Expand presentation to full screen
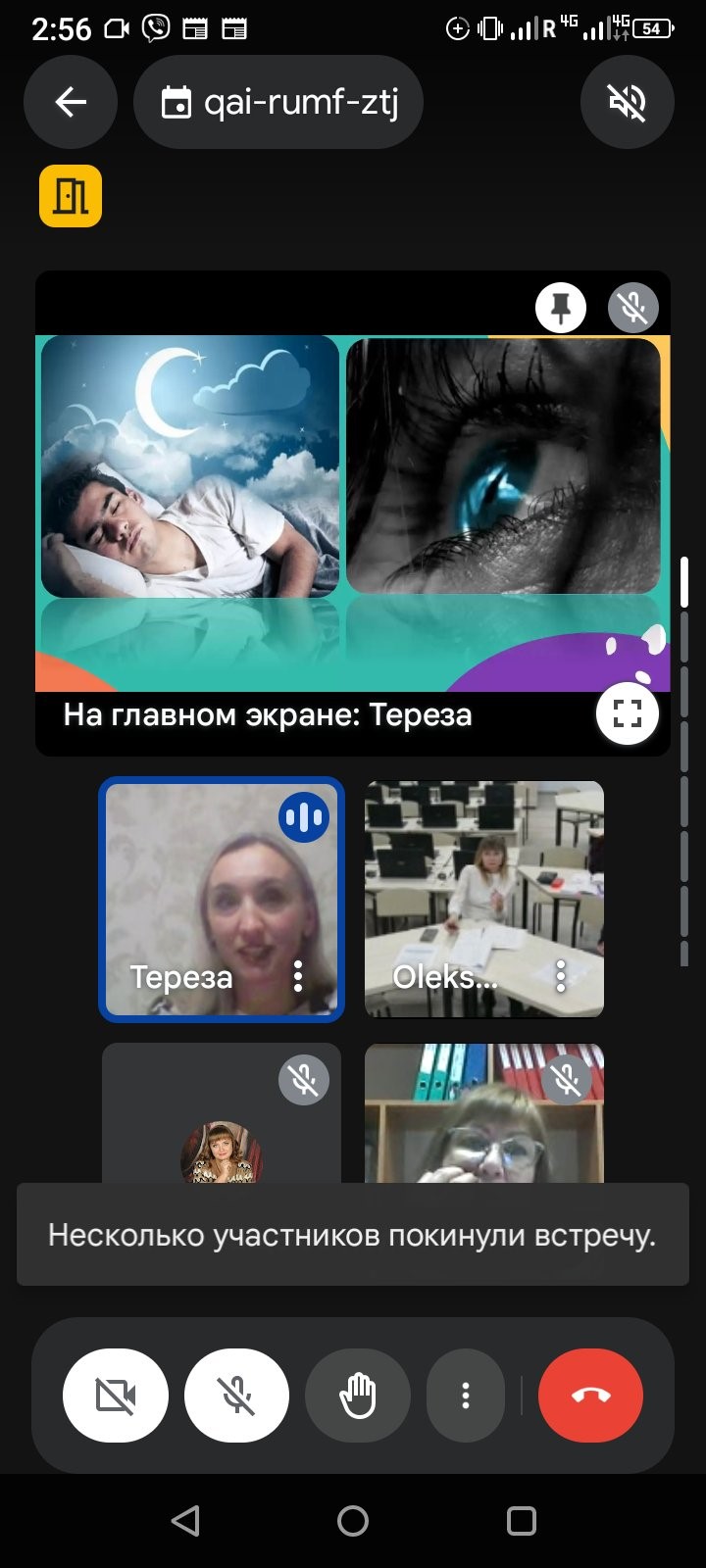The height and width of the screenshot is (1568, 706). coord(627,712)
